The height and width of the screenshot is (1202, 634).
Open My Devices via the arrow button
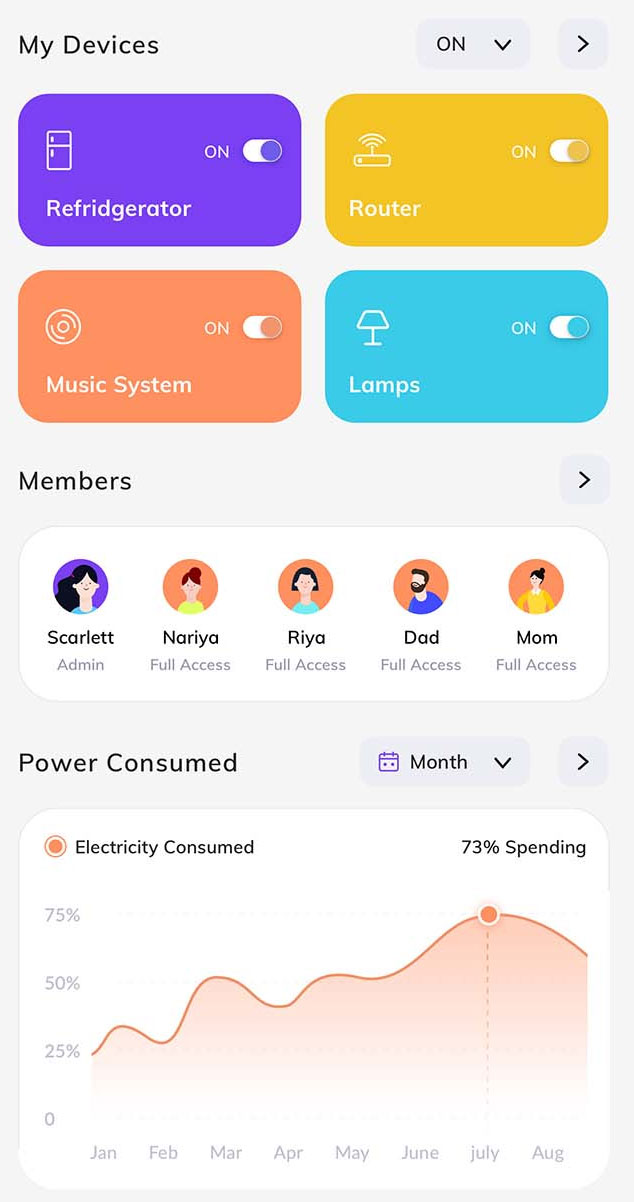[x=583, y=44]
